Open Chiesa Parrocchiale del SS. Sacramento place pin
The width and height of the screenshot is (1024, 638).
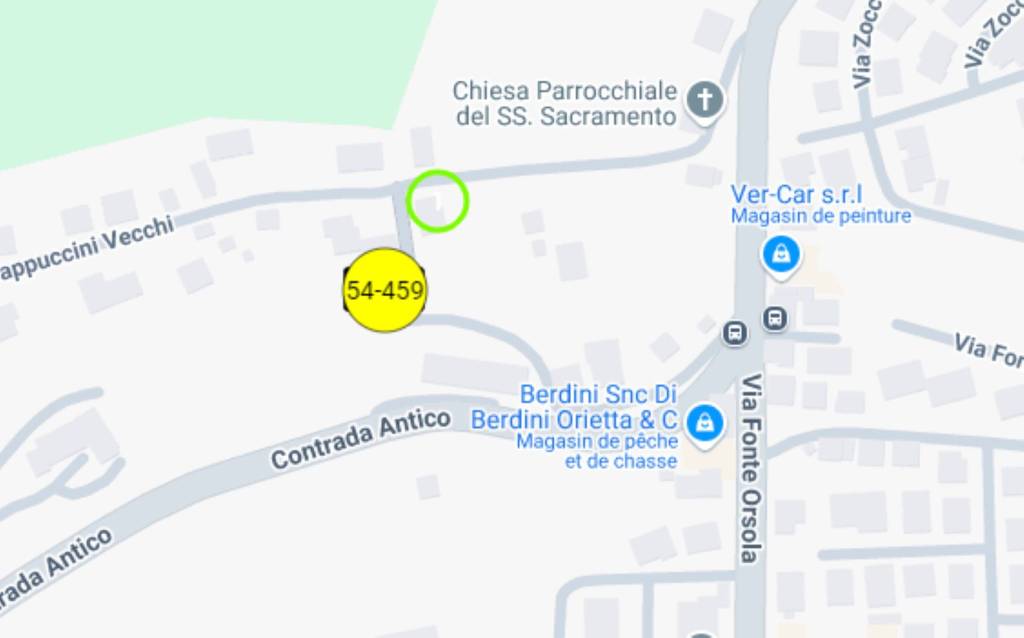[707, 100]
